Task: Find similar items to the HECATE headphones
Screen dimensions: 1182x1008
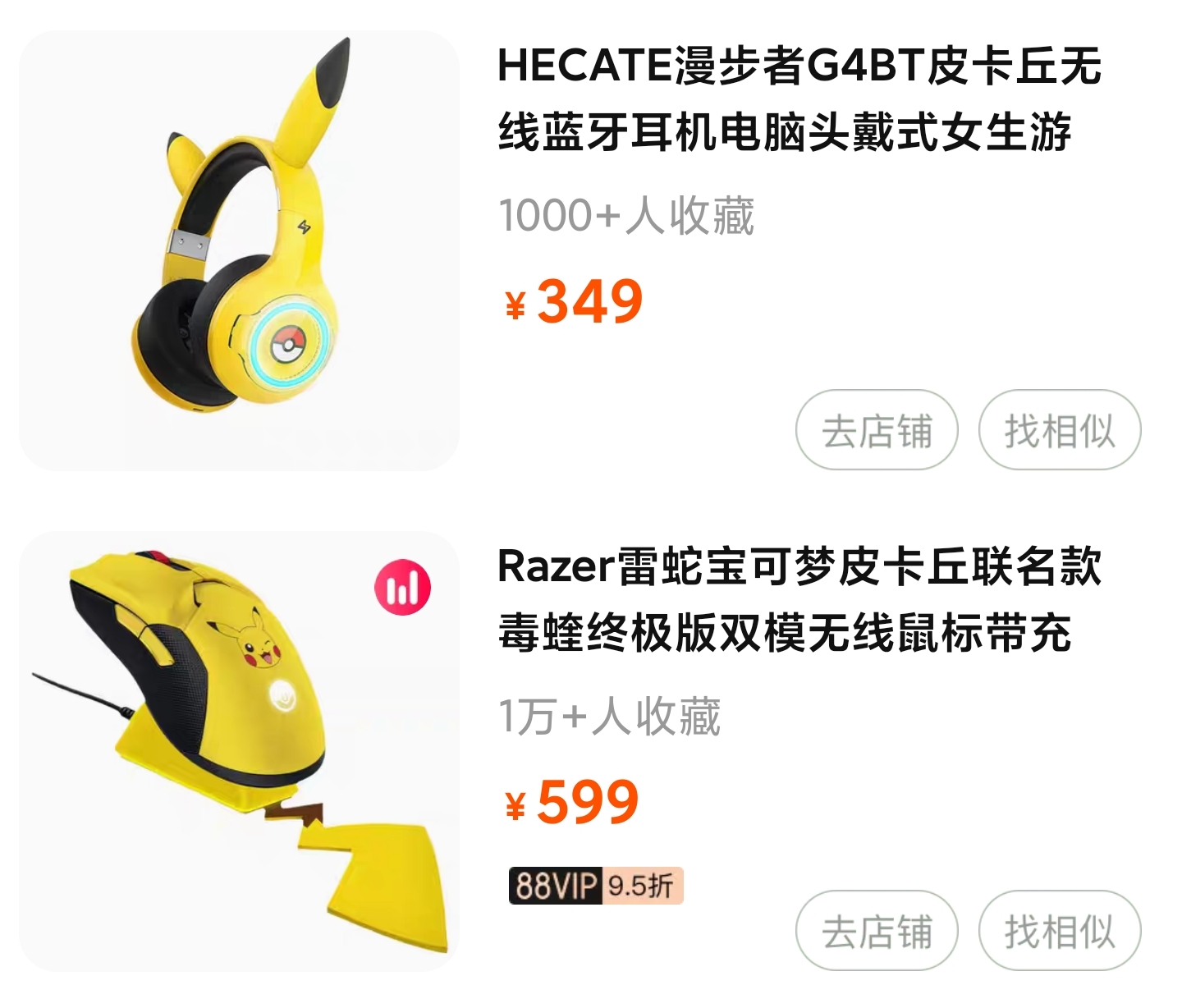Action: 1060,430
